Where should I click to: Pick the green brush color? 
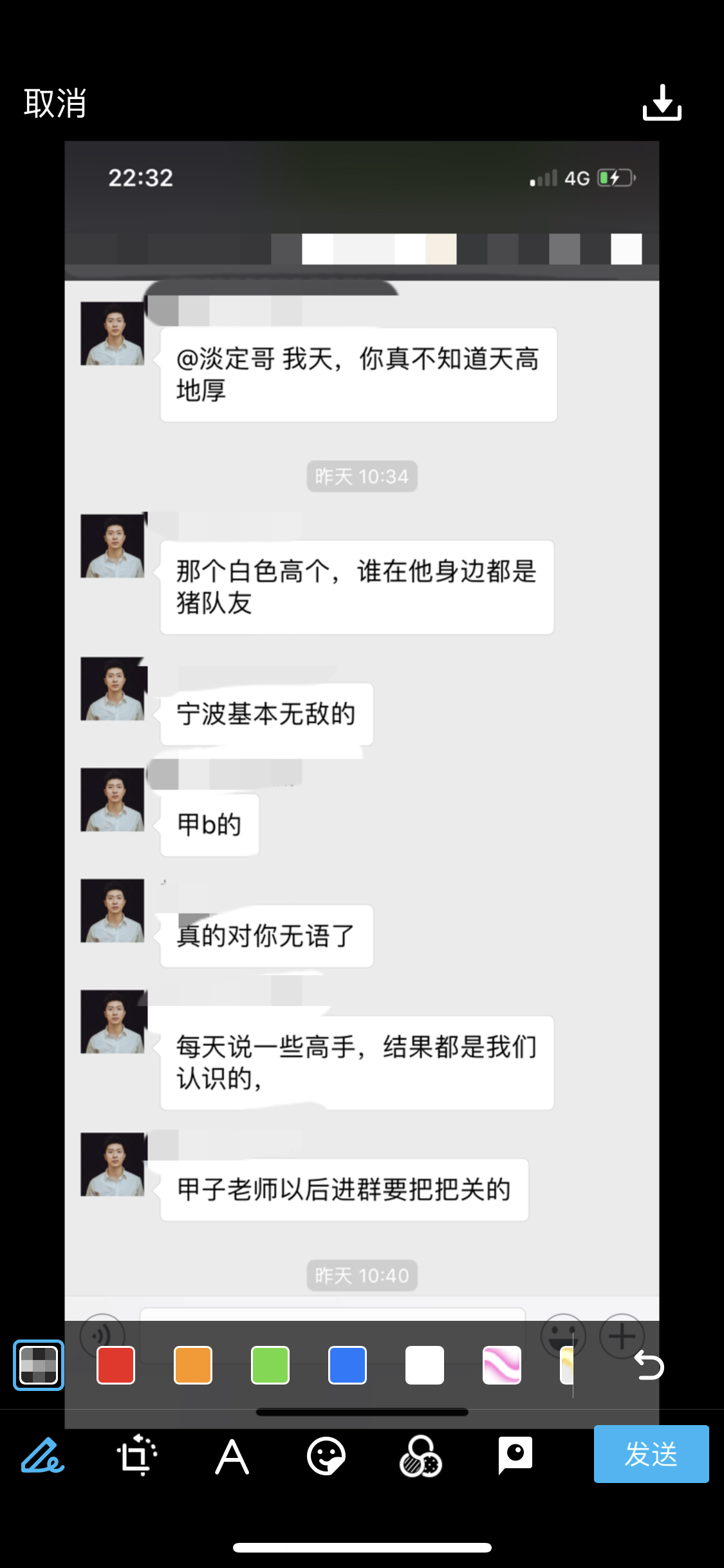pyautogui.click(x=270, y=1365)
